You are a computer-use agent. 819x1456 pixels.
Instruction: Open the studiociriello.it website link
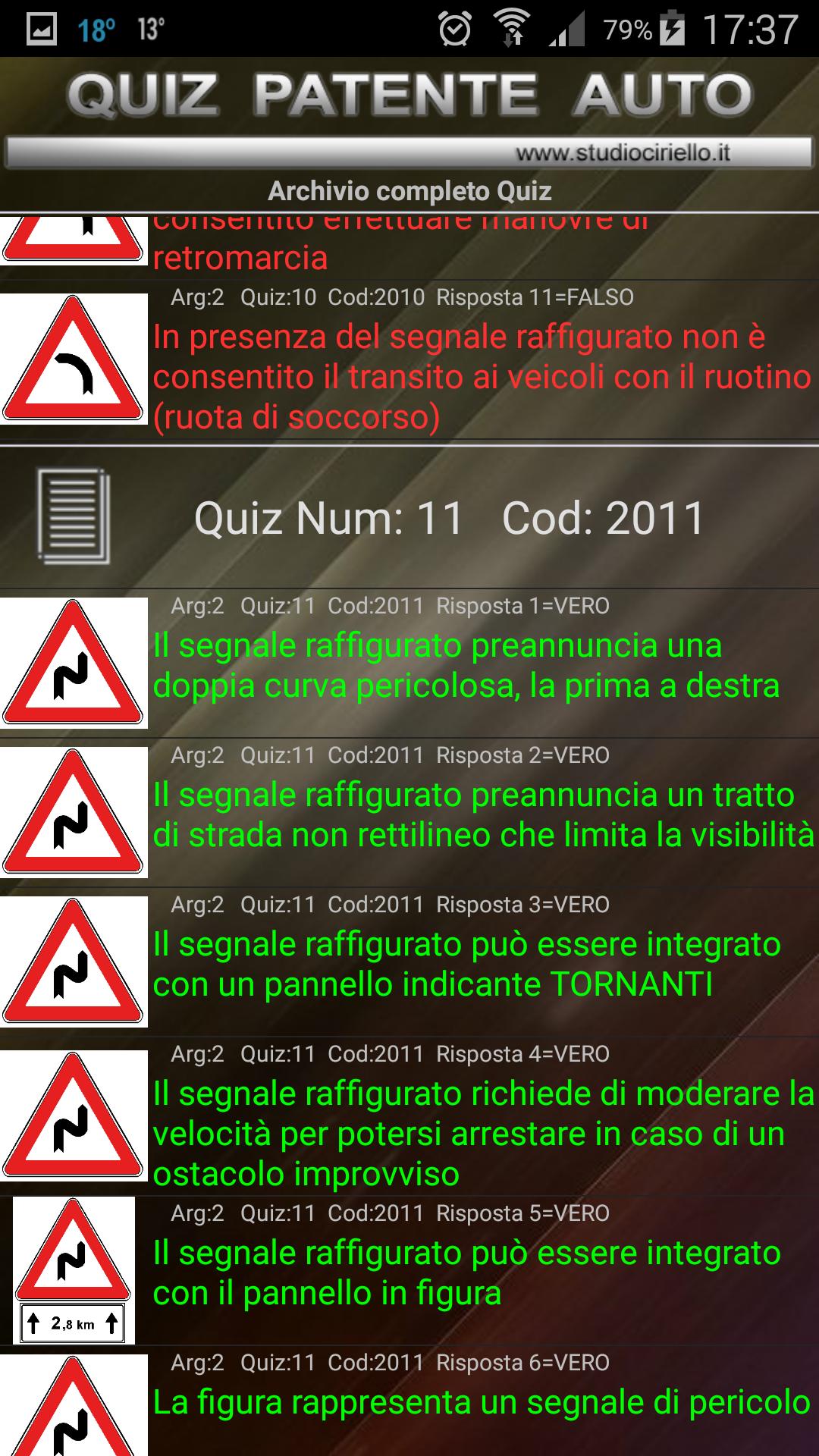pos(622,153)
